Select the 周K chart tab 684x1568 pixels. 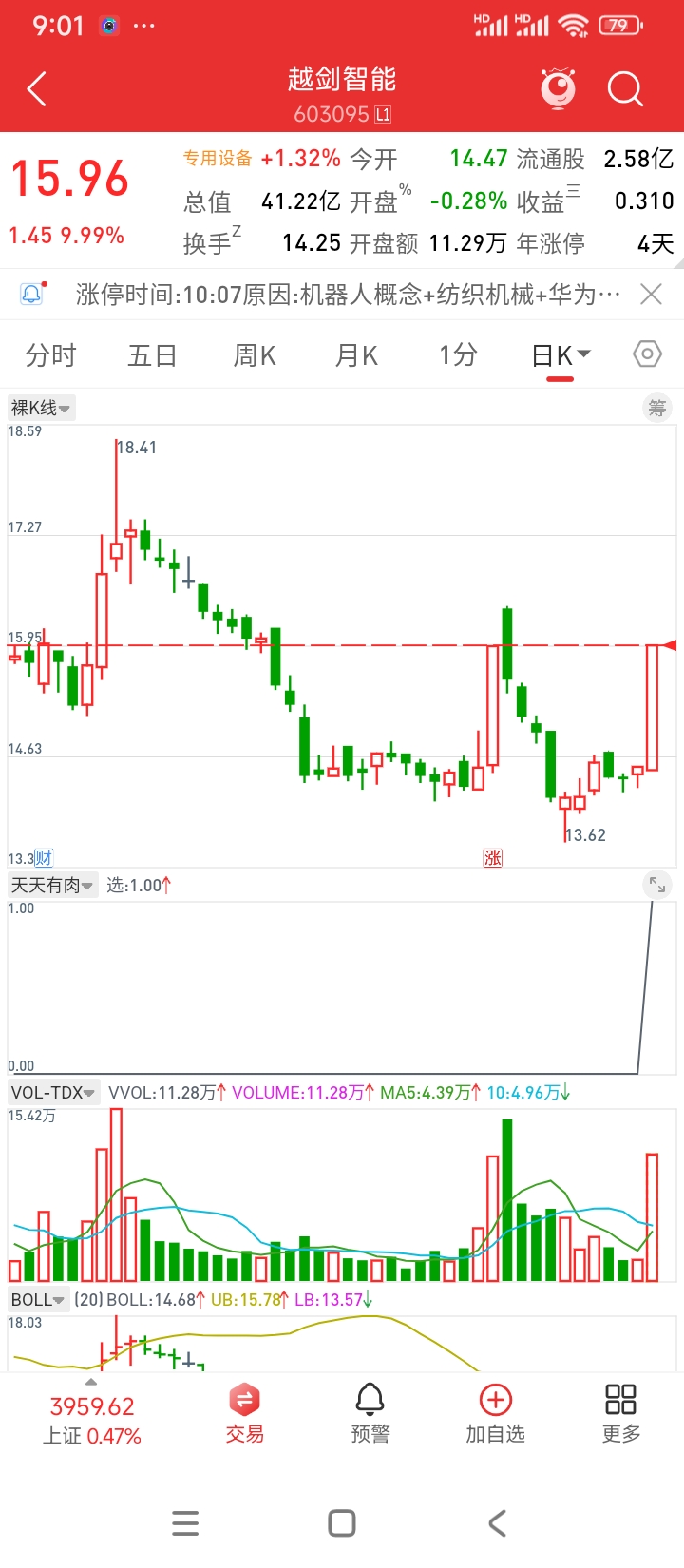click(x=255, y=355)
